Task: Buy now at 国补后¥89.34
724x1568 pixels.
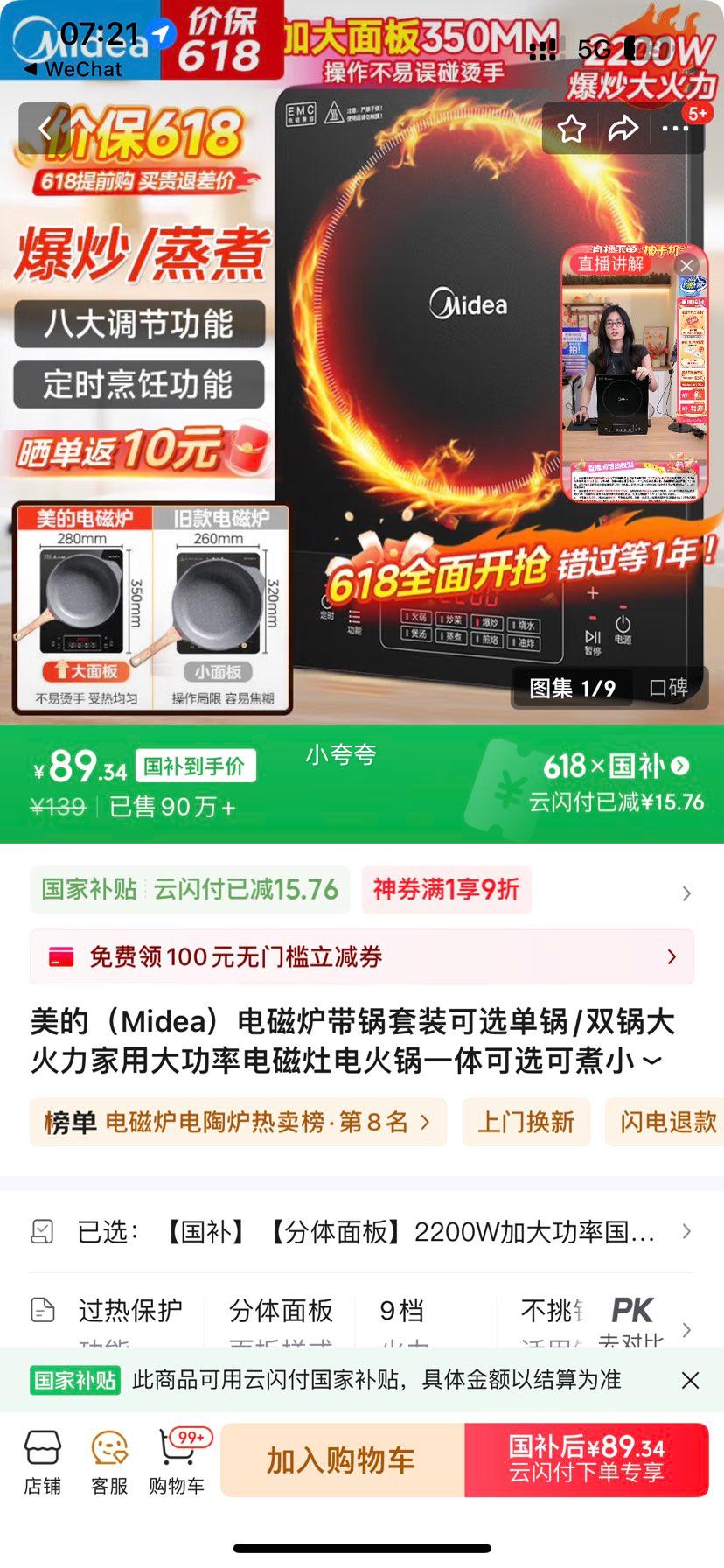Action: [586, 1459]
